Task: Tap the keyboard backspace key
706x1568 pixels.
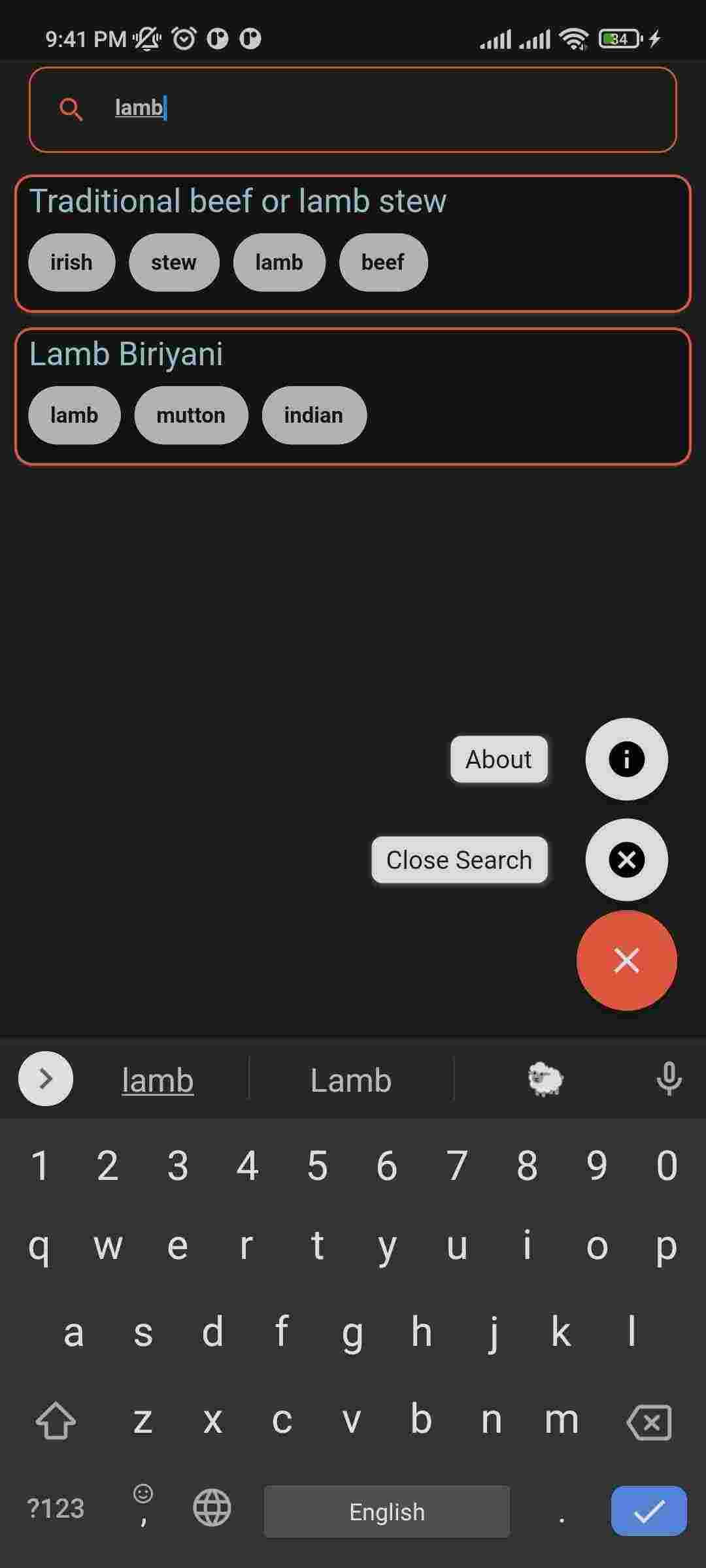Action: (x=649, y=1422)
